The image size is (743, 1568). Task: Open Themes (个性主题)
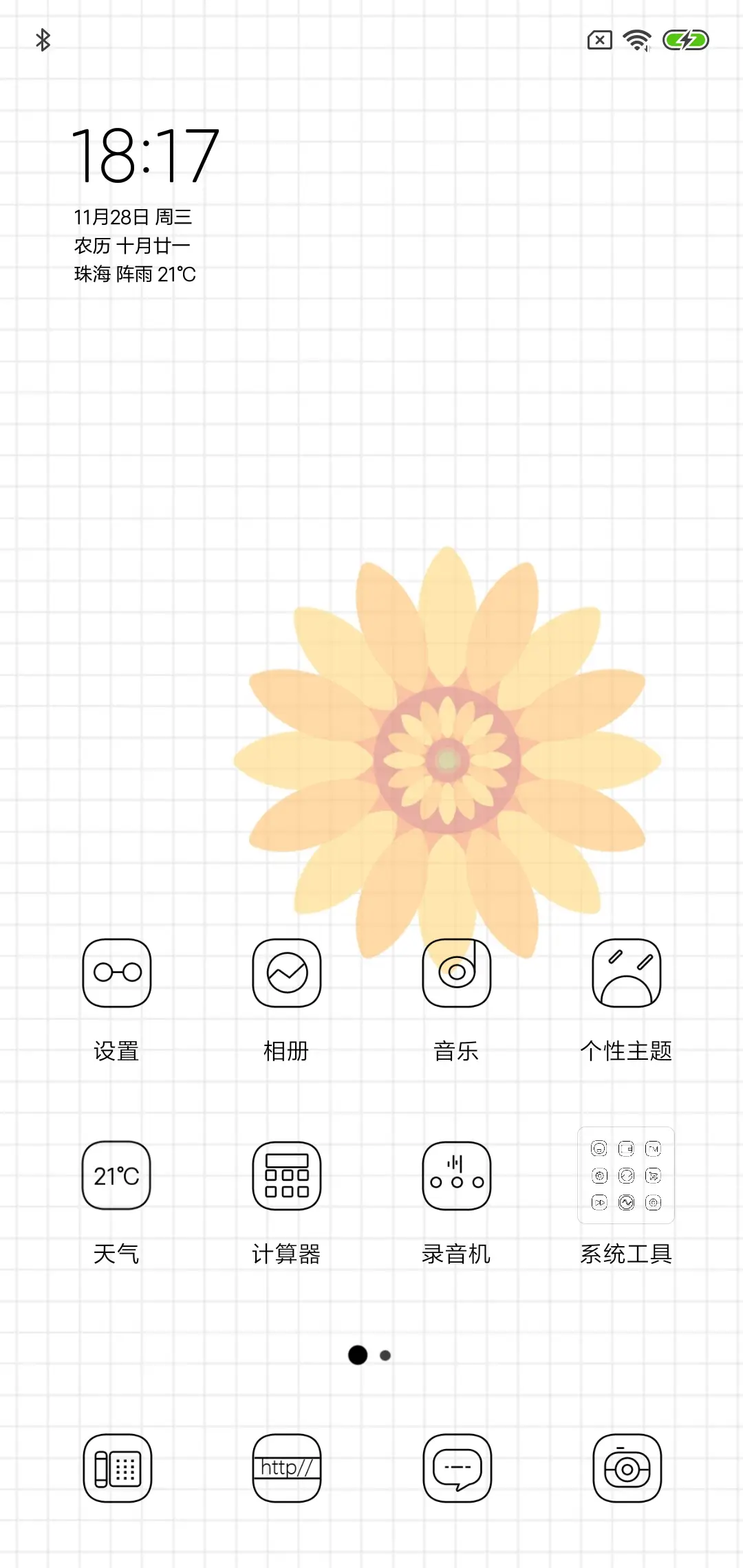tap(627, 973)
